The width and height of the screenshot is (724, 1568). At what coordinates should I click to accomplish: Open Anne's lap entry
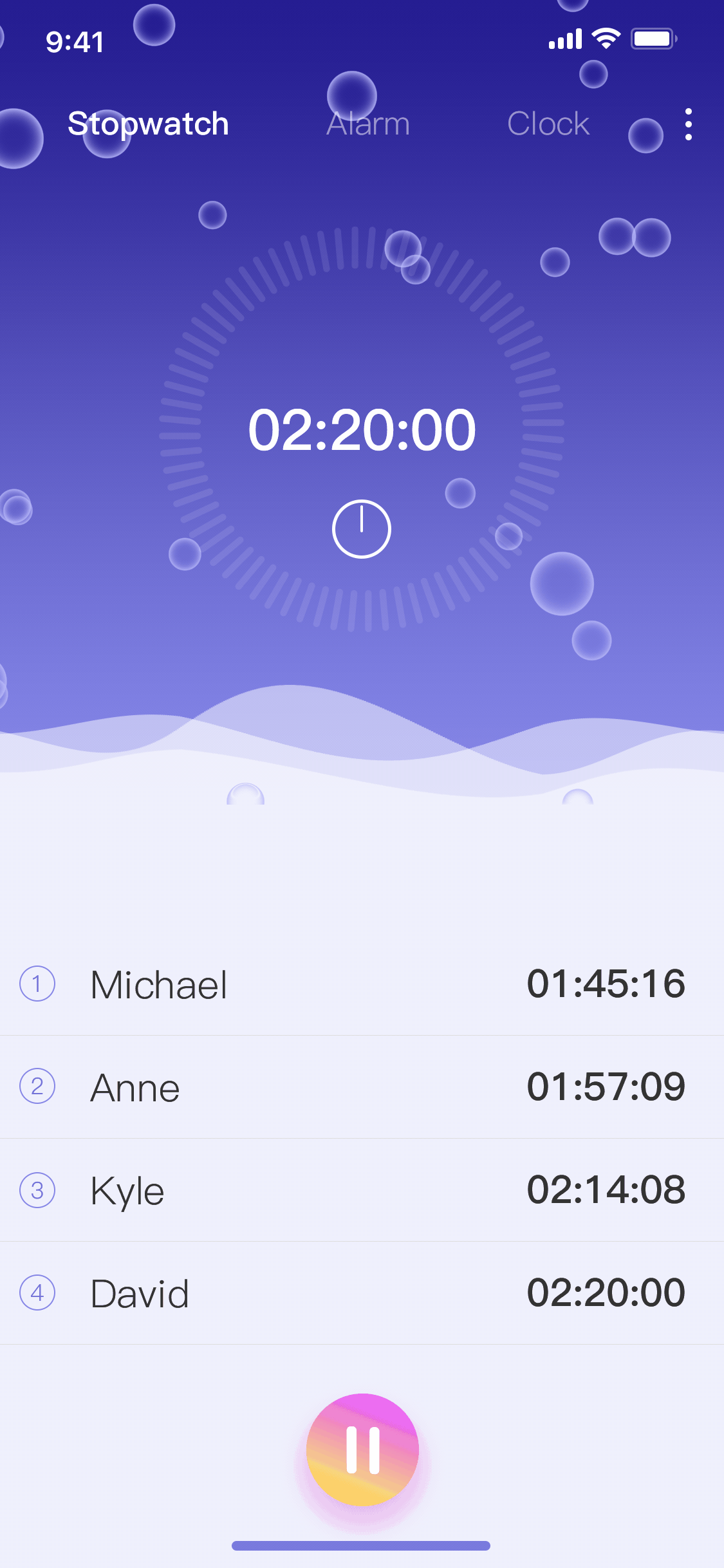click(362, 1087)
